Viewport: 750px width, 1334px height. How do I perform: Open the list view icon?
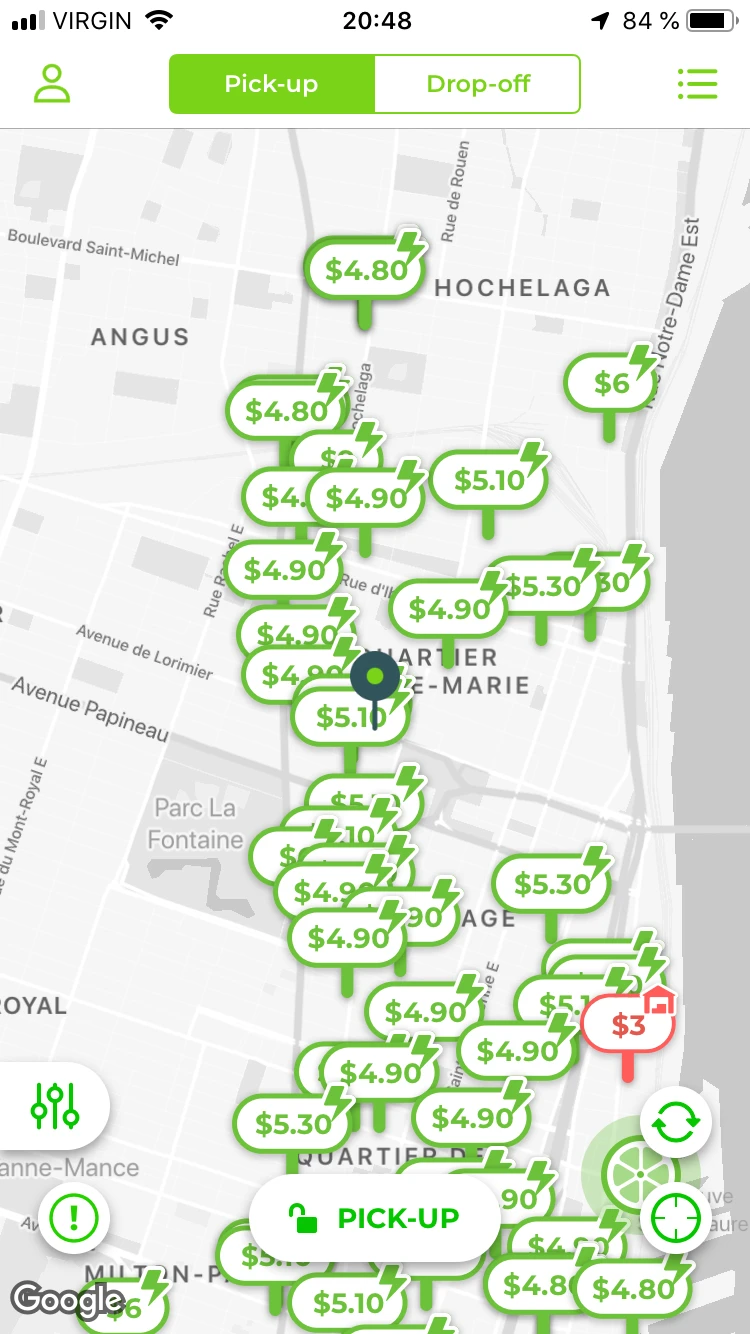click(697, 84)
